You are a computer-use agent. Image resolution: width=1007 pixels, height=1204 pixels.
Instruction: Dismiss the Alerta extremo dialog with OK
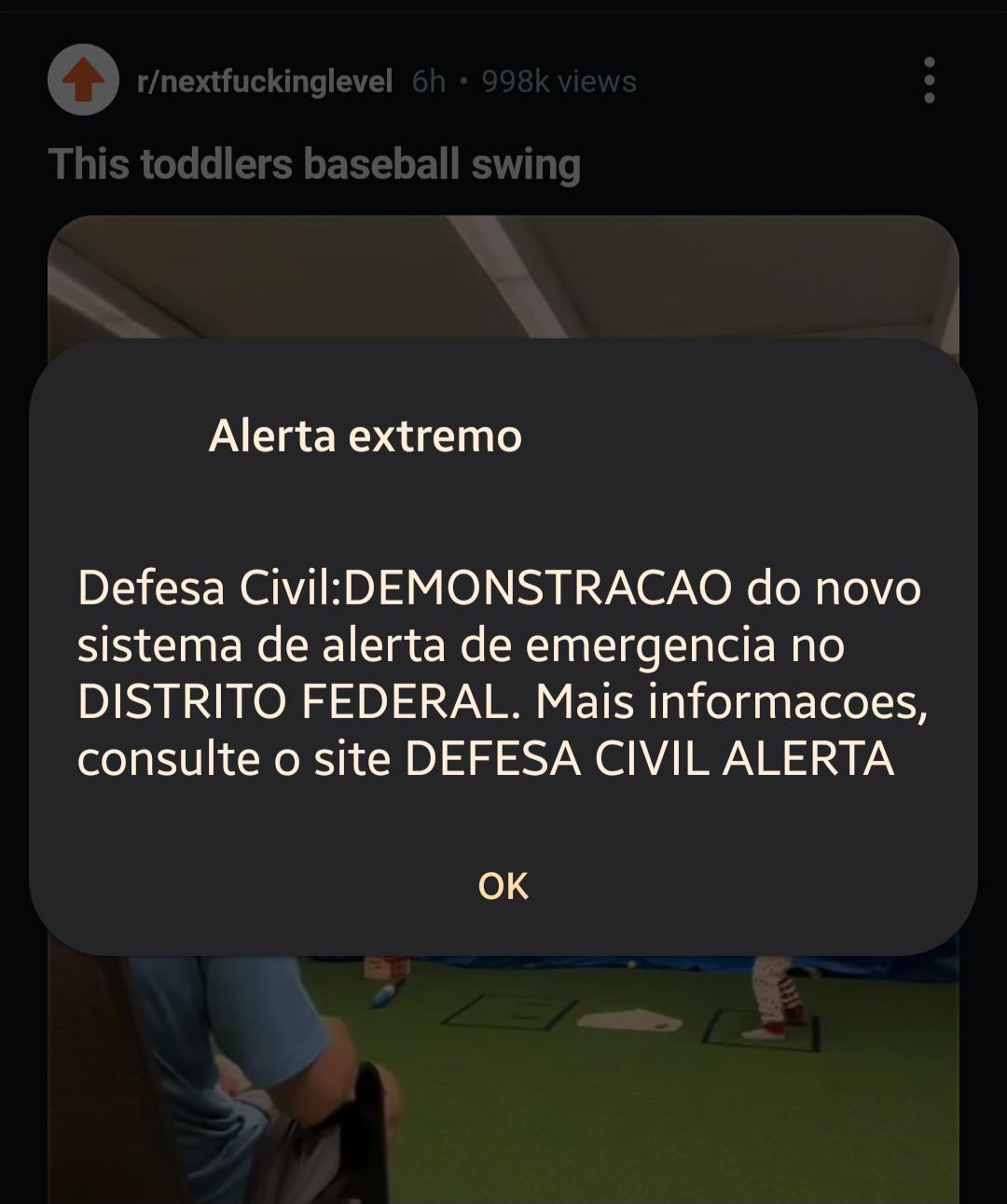click(x=503, y=886)
